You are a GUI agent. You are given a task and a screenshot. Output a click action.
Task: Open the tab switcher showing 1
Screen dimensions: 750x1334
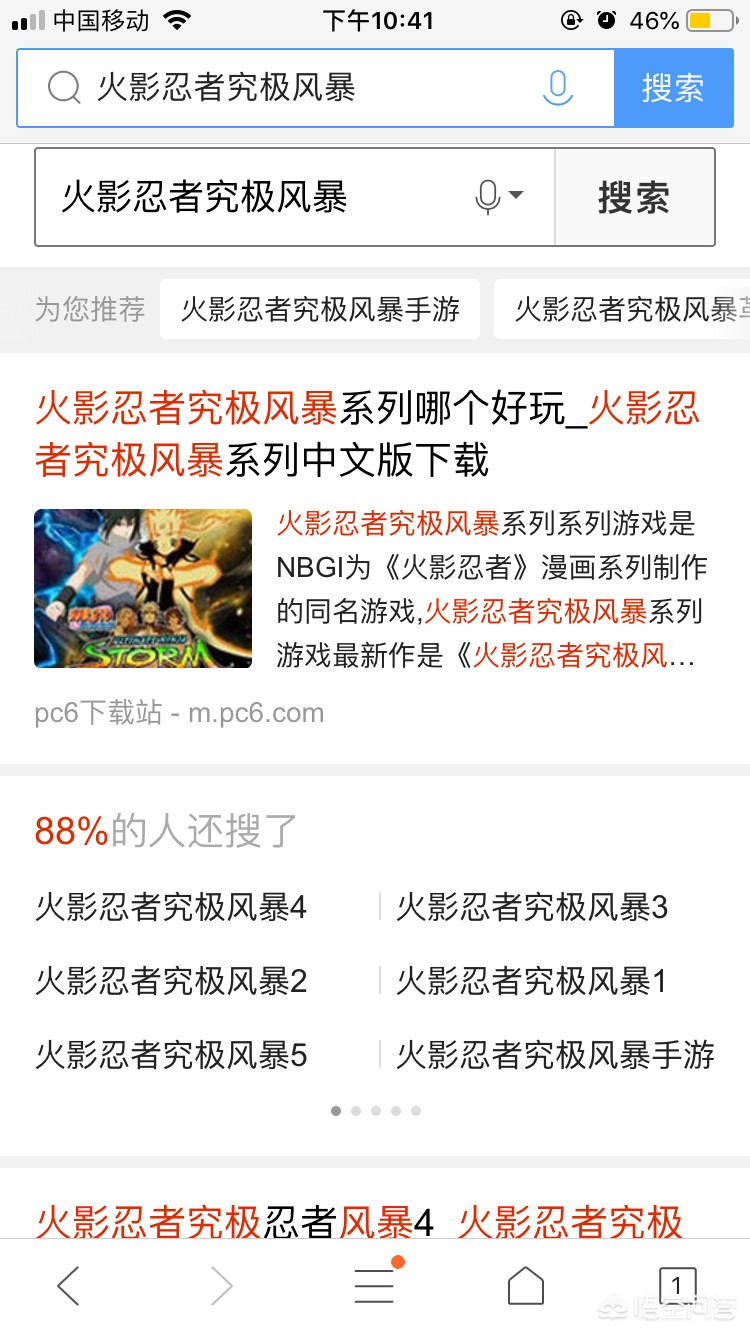(677, 1286)
